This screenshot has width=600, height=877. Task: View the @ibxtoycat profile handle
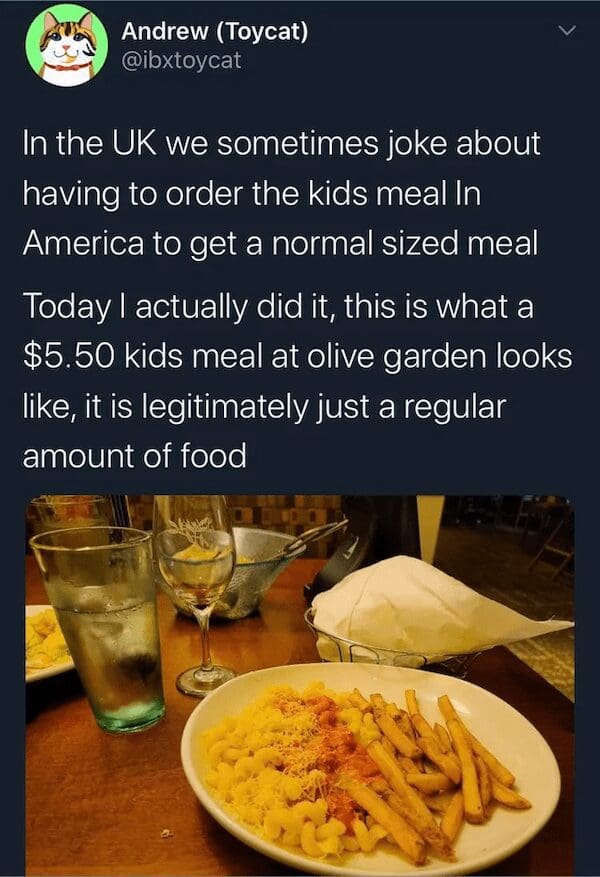181,61
